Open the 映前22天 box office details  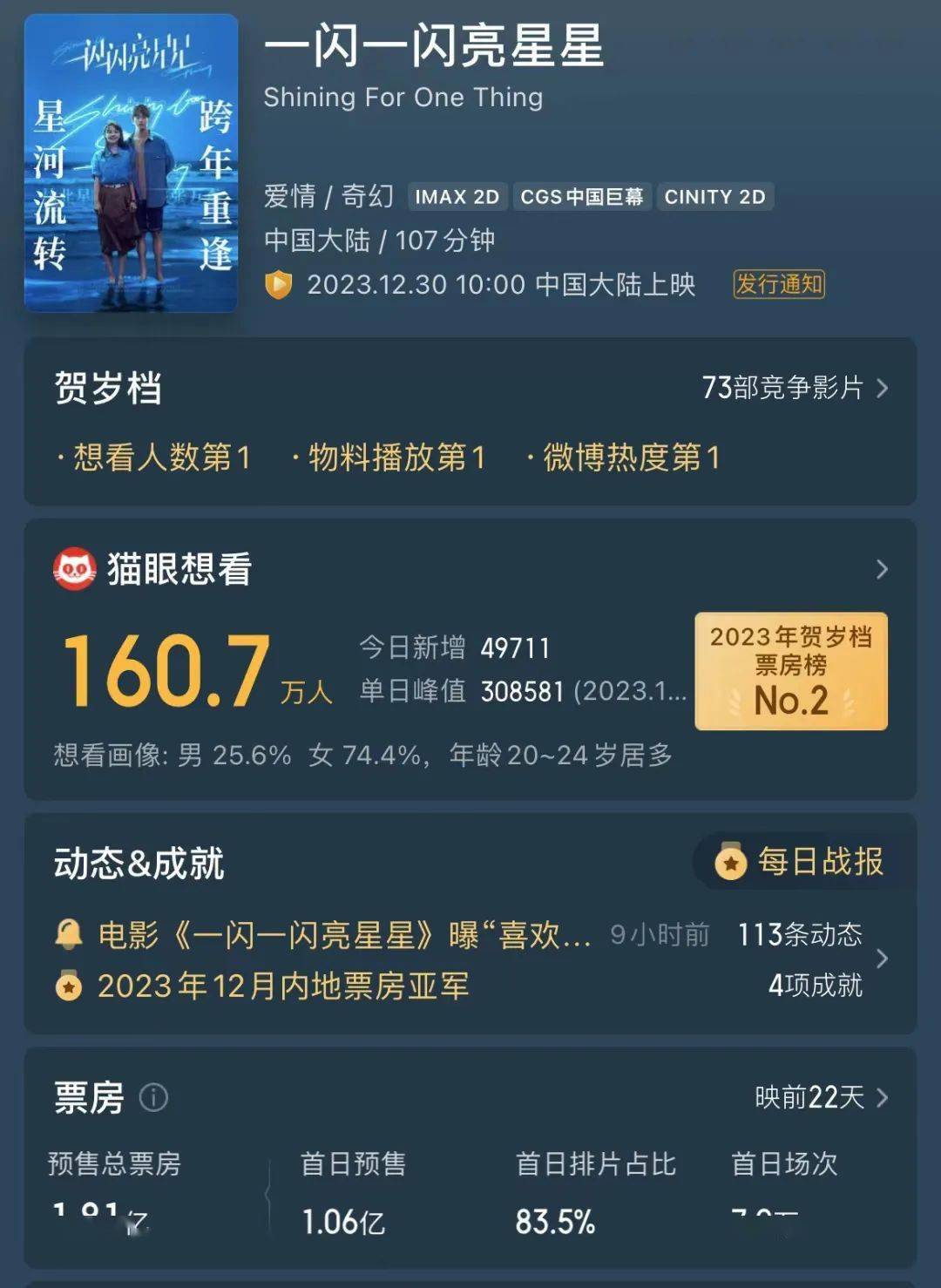(820, 1097)
